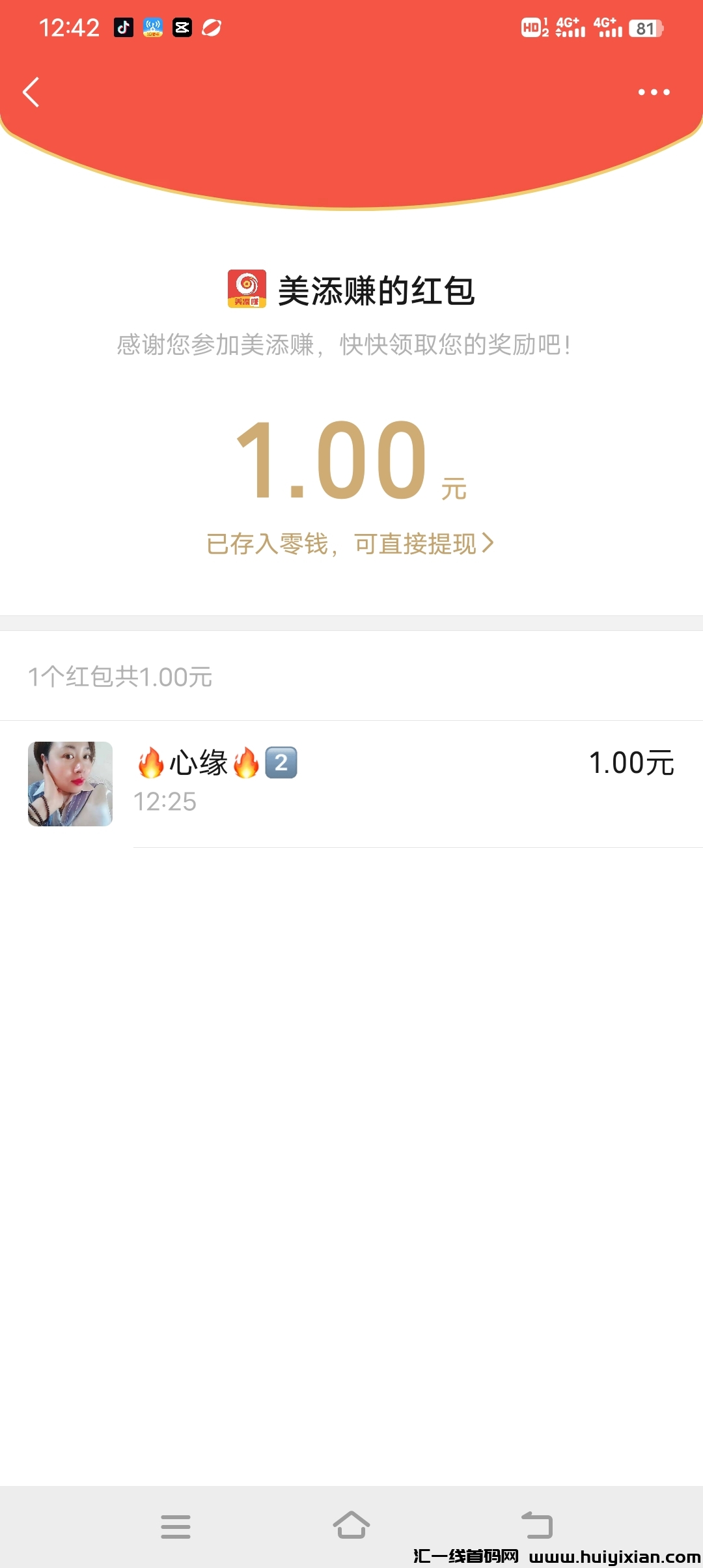The image size is (703, 1568).
Task: Open the three-dot overflow menu
Action: point(654,92)
